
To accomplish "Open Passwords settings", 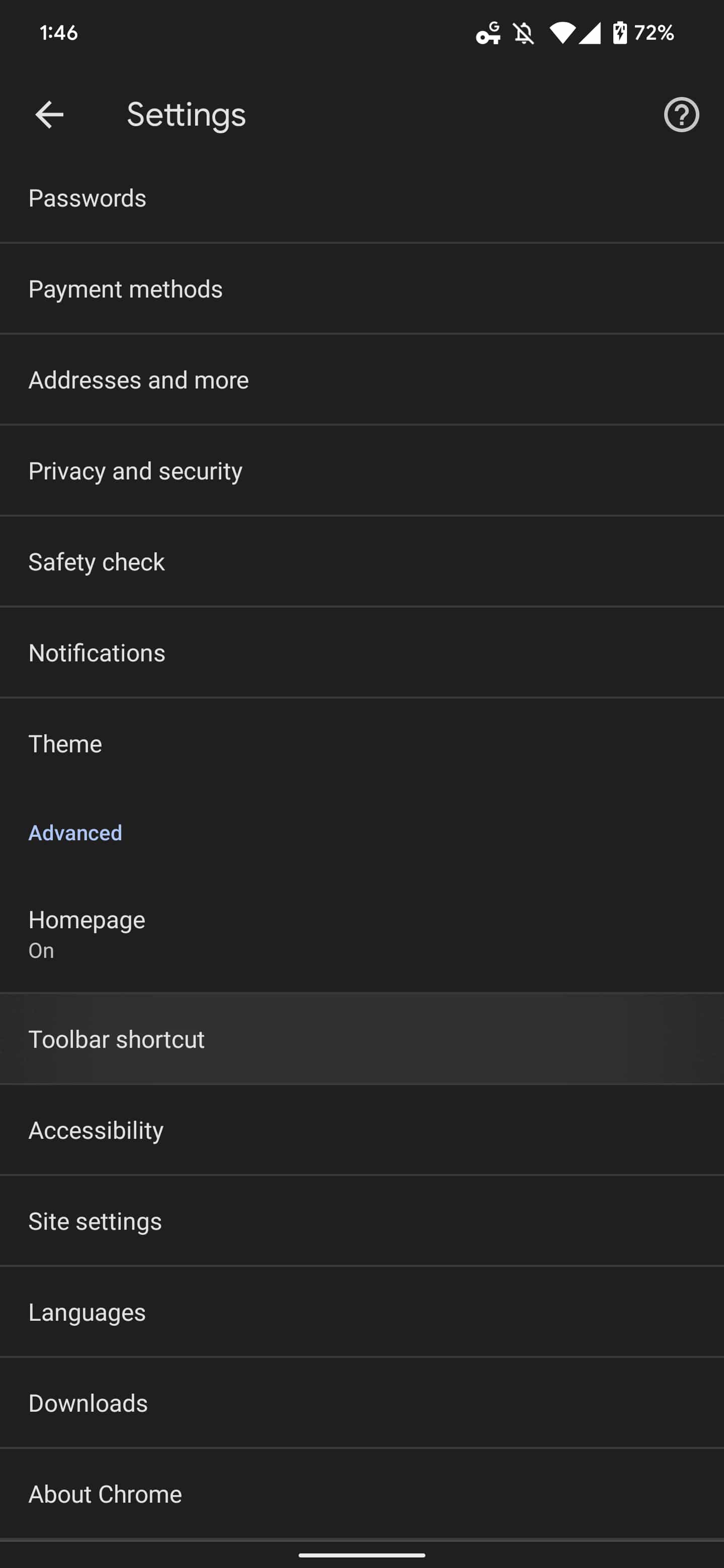I will pyautogui.click(x=361, y=198).
